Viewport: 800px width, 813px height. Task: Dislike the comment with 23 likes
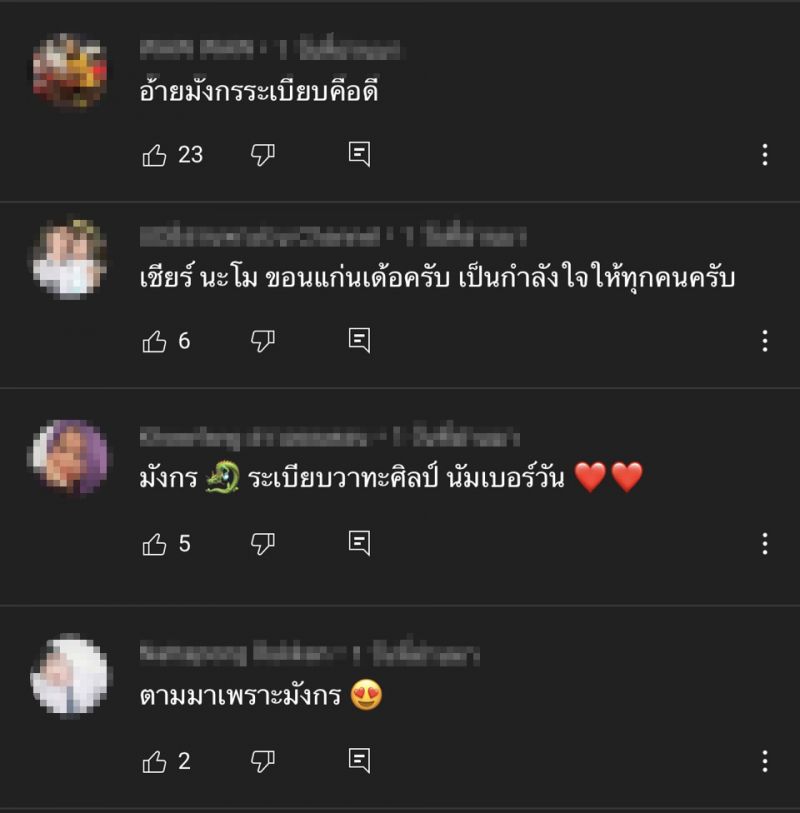[262, 154]
